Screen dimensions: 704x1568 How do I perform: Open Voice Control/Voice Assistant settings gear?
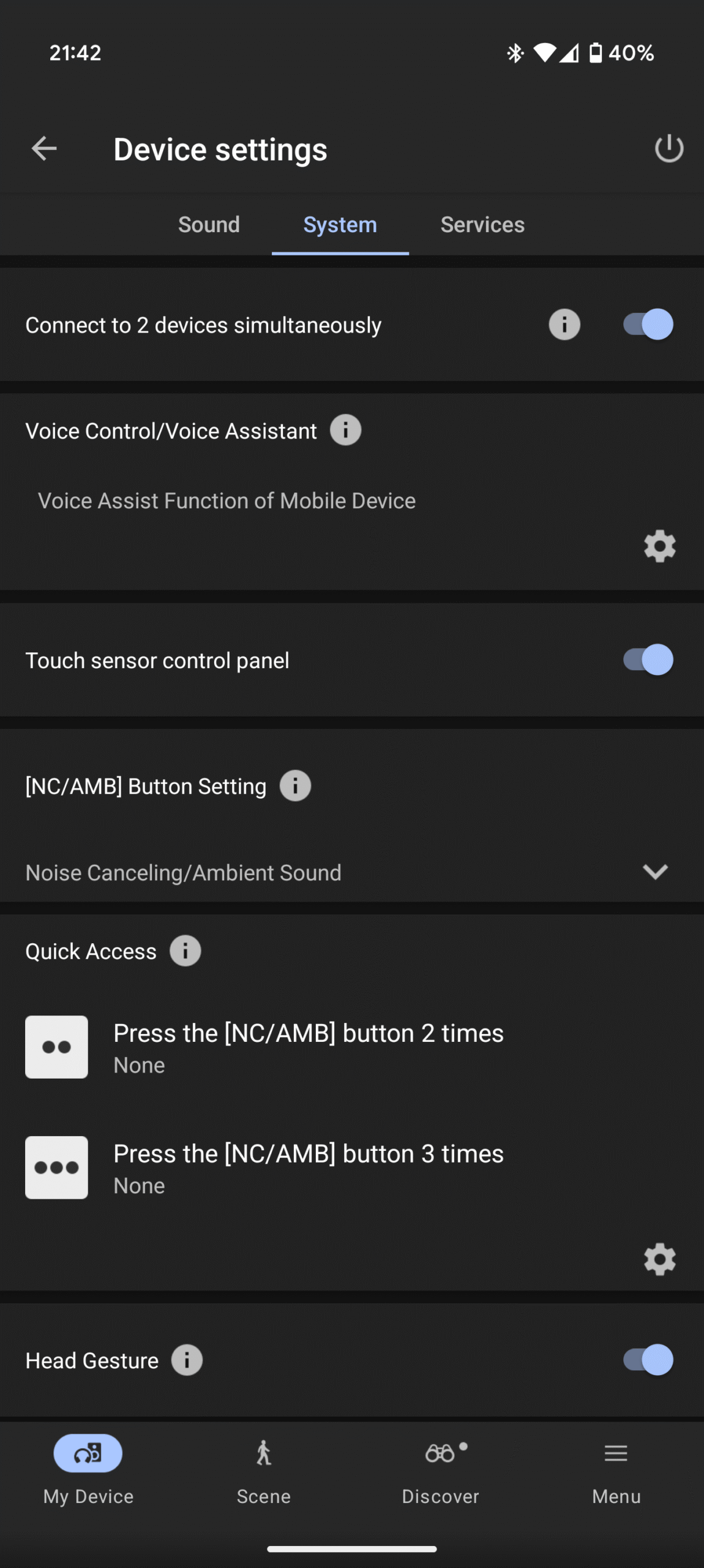pyautogui.click(x=659, y=546)
